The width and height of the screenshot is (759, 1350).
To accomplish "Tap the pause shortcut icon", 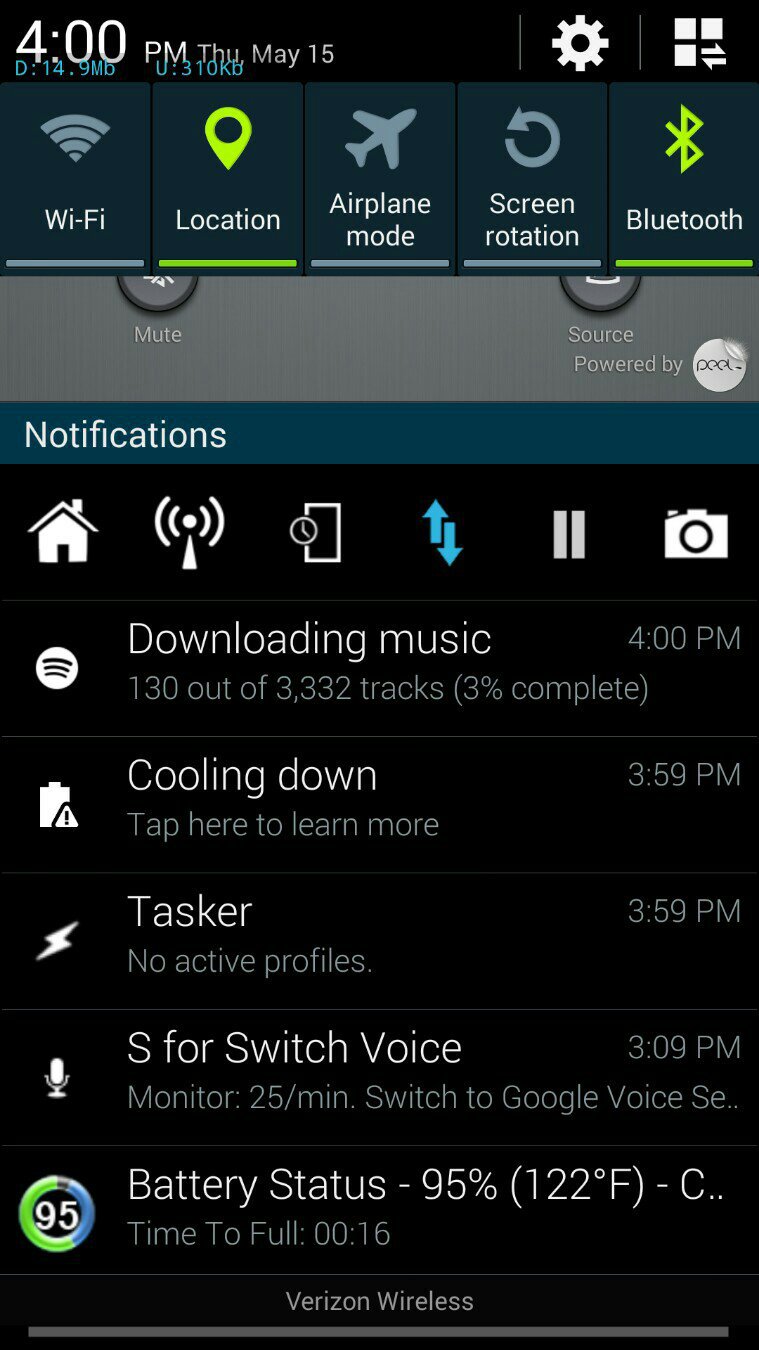I will (569, 532).
